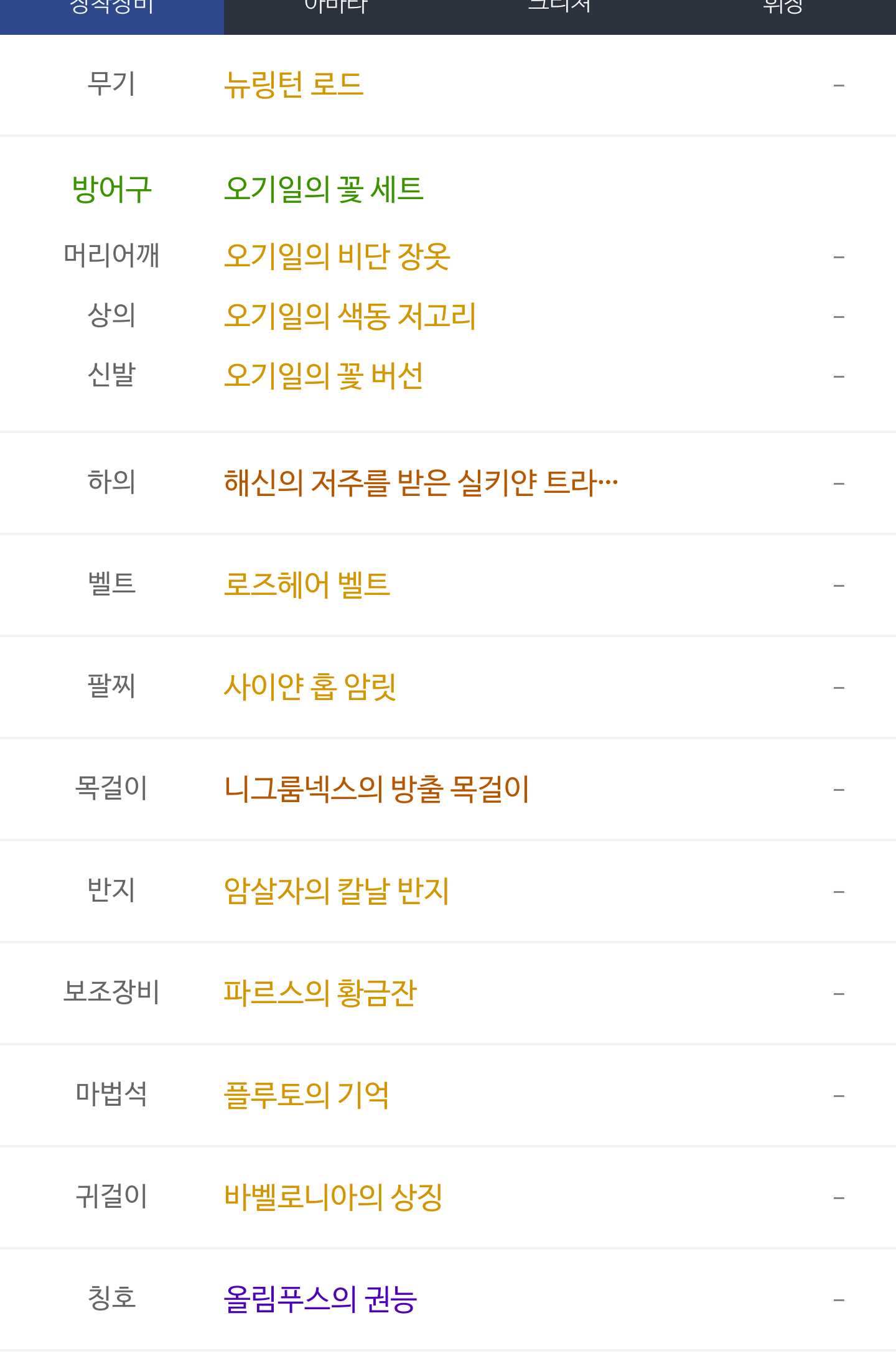This screenshot has width=896, height=1364.
Task: Open 암살자의 칼날 반지 item details
Action: 337,891
